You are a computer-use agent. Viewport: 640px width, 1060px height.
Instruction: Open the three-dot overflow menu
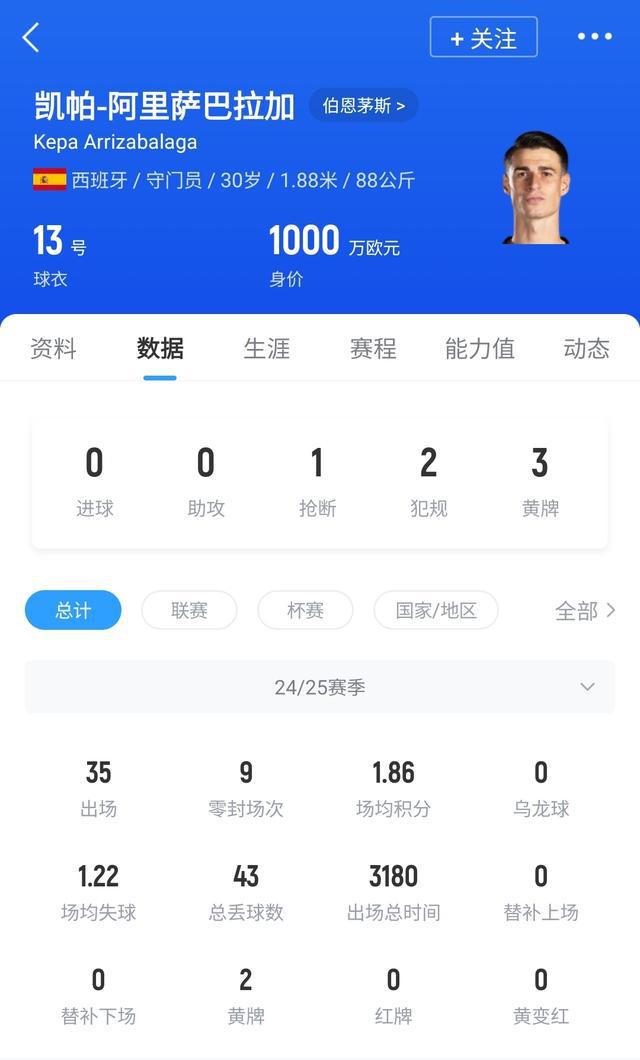[594, 37]
